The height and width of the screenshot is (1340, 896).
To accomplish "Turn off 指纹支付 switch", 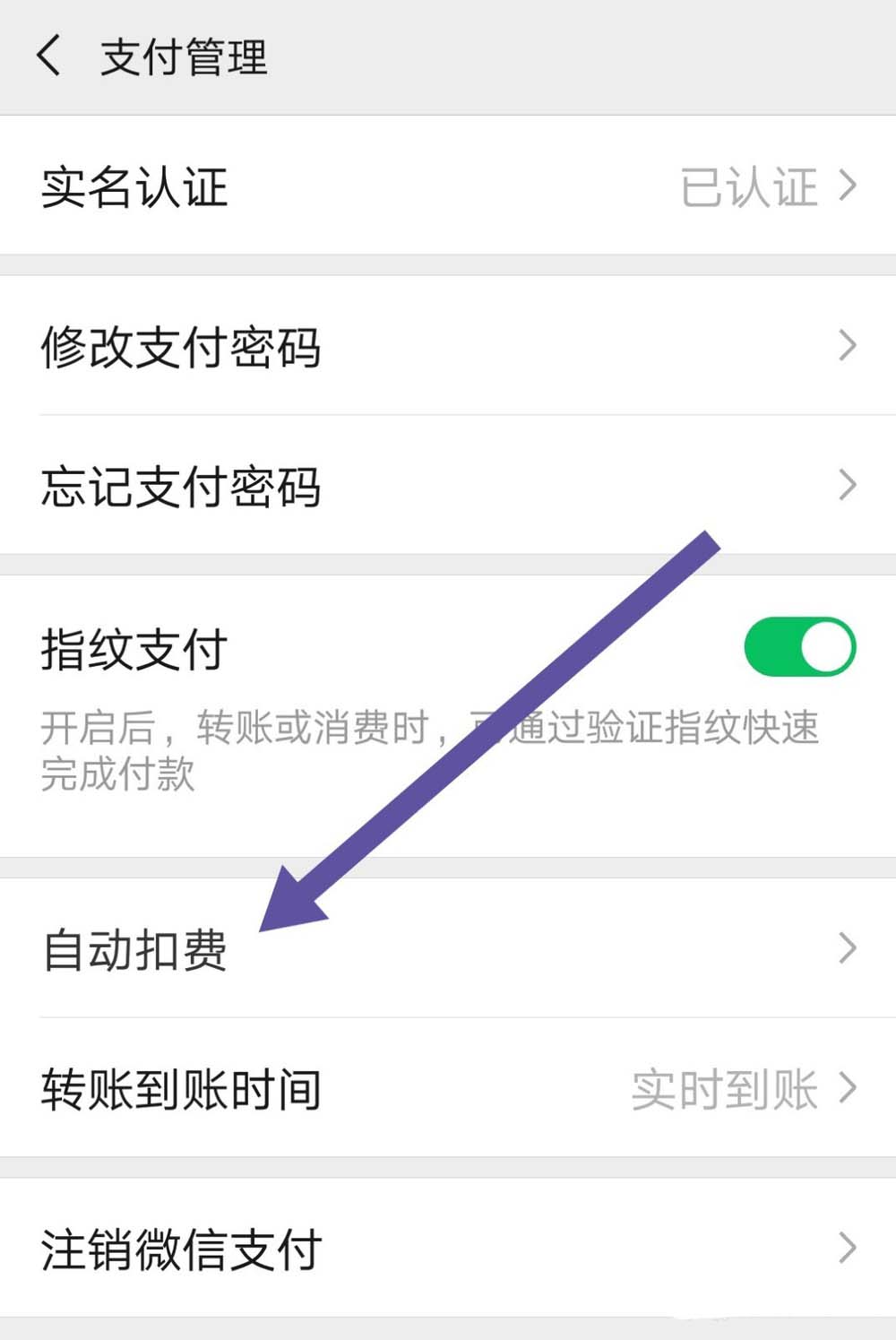I will pos(799,647).
